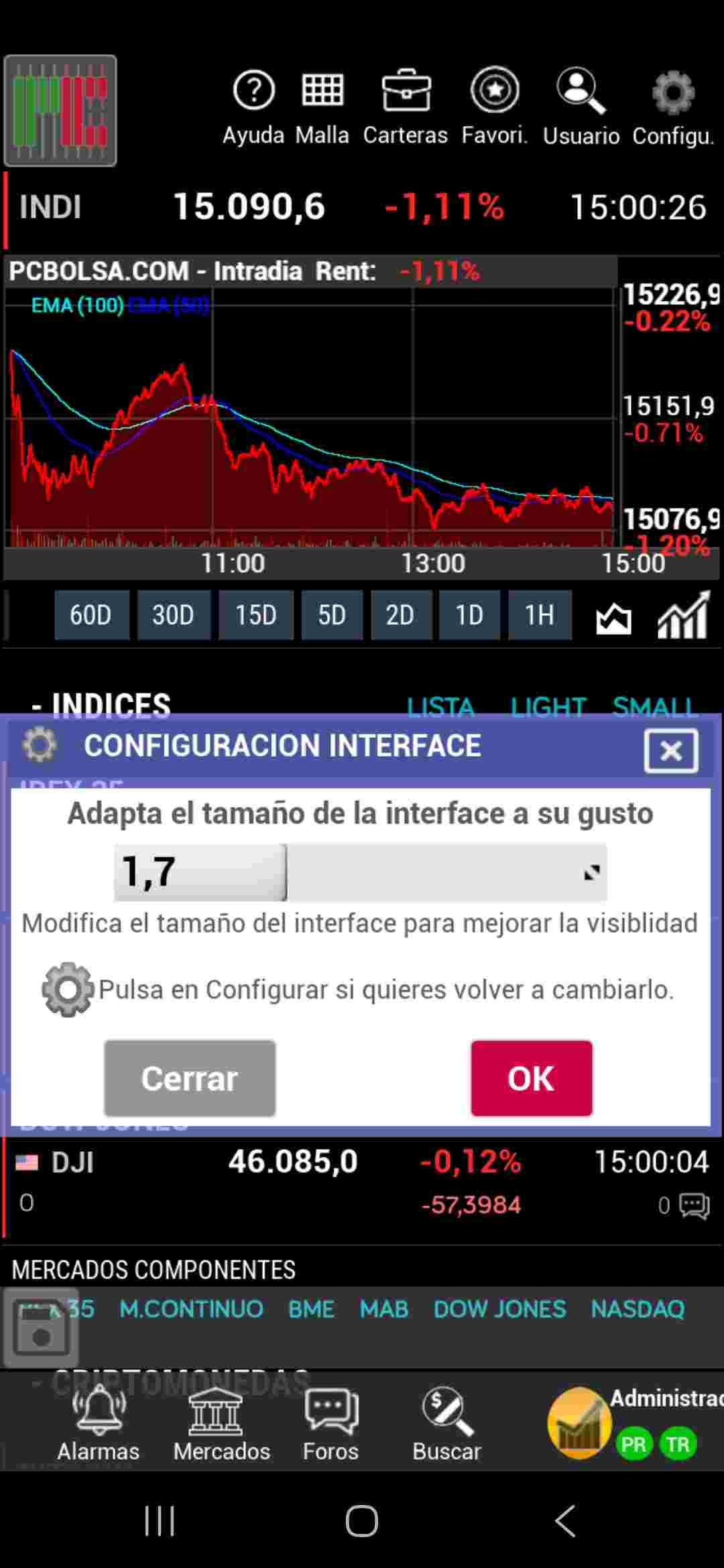Image resolution: width=724 pixels, height=1568 pixels.
Task: Switch chart to 5D range
Action: tap(332, 614)
